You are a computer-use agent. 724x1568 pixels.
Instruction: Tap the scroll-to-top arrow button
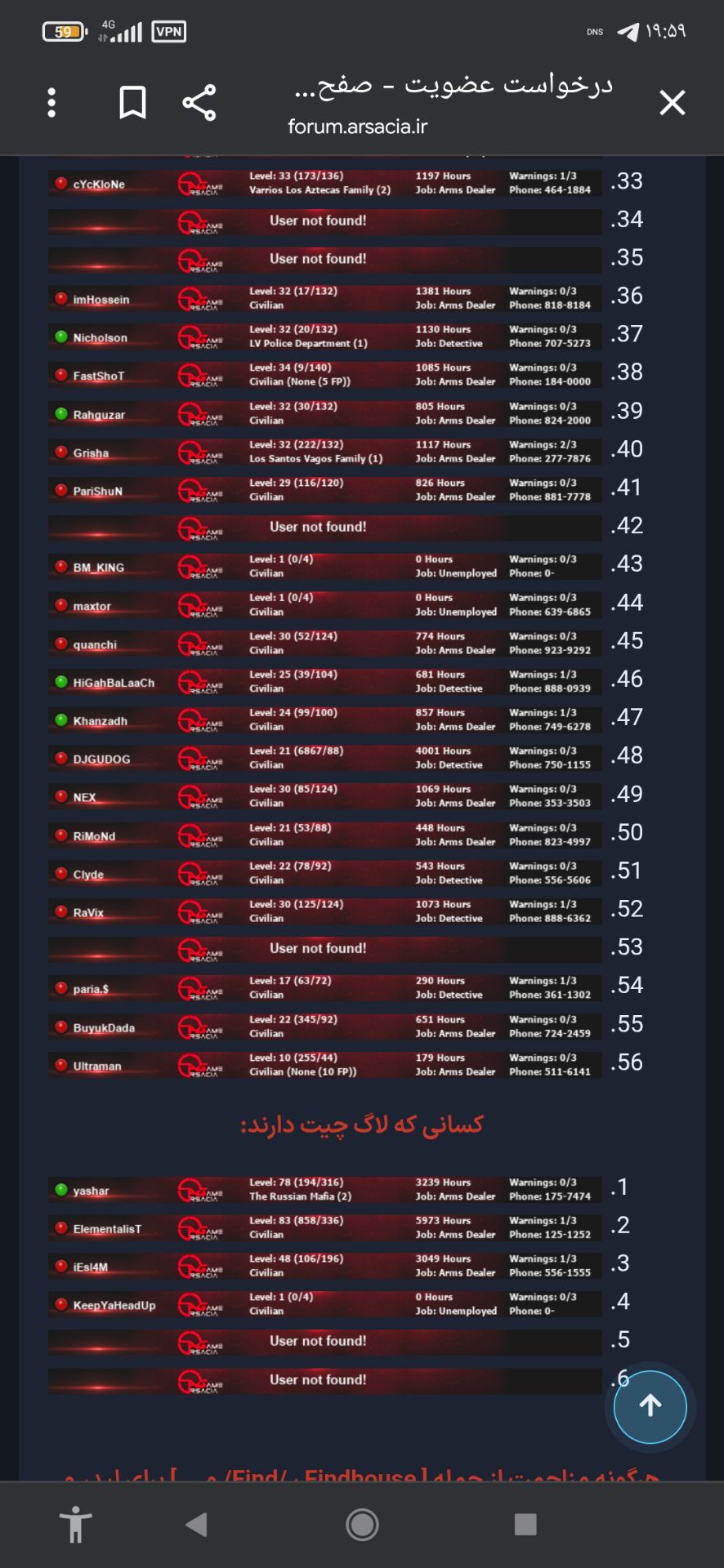(x=650, y=1406)
